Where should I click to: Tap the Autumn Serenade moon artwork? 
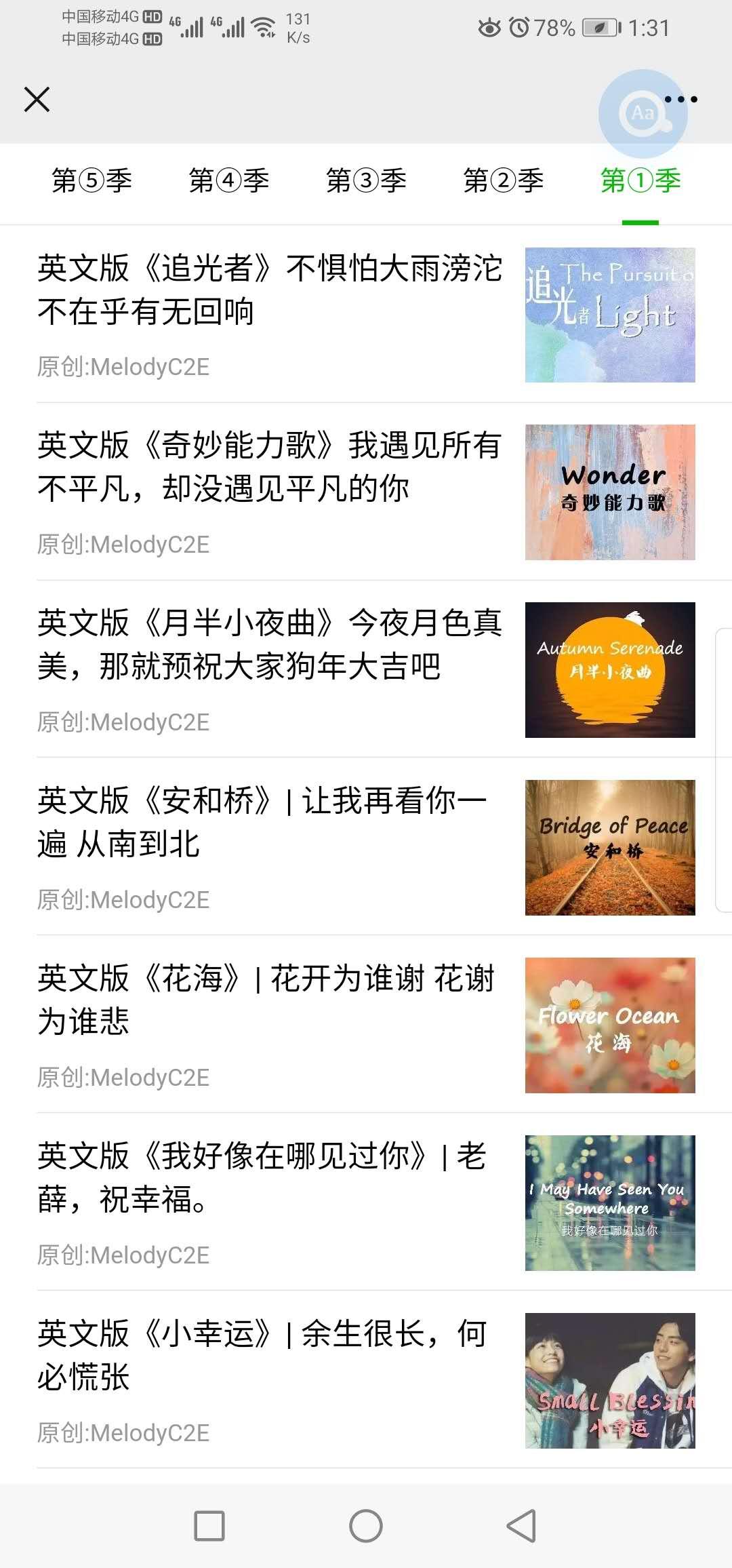click(609, 668)
